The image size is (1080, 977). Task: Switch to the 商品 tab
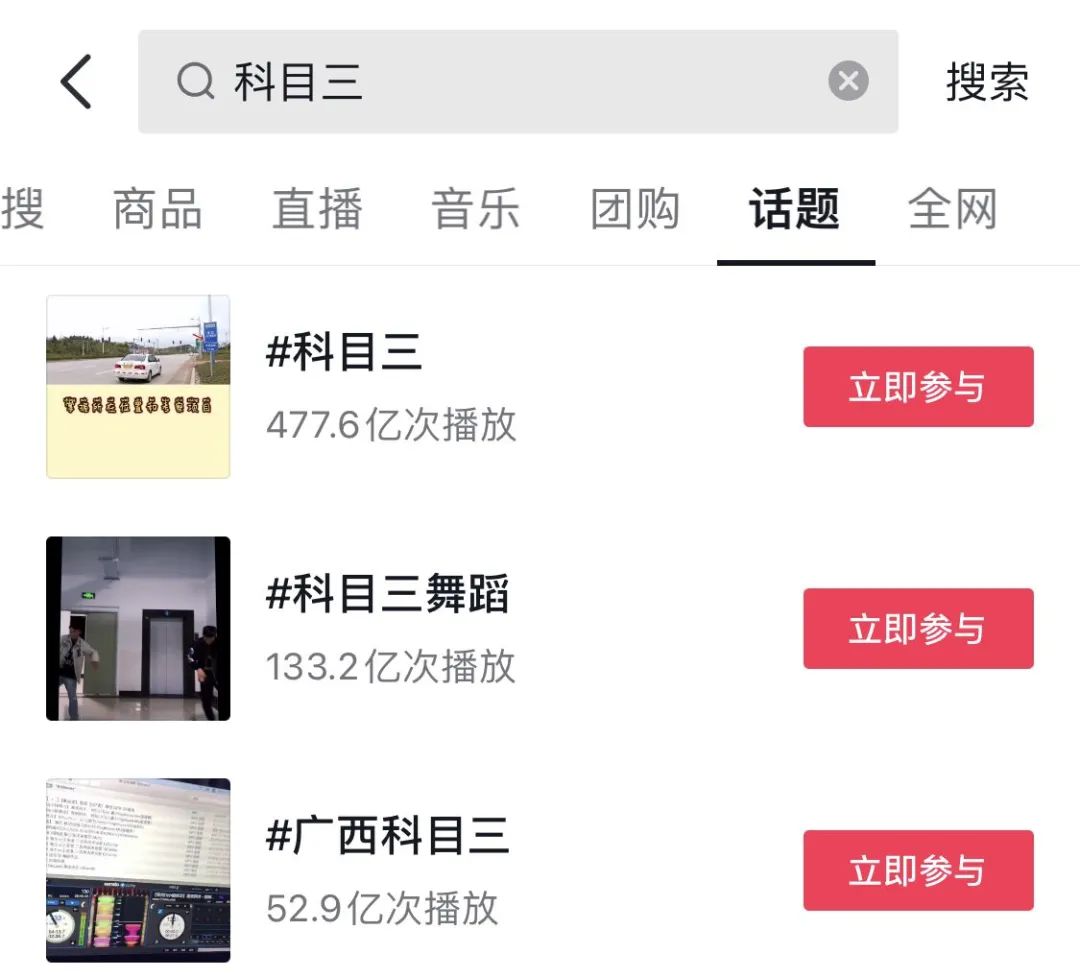[x=158, y=210]
